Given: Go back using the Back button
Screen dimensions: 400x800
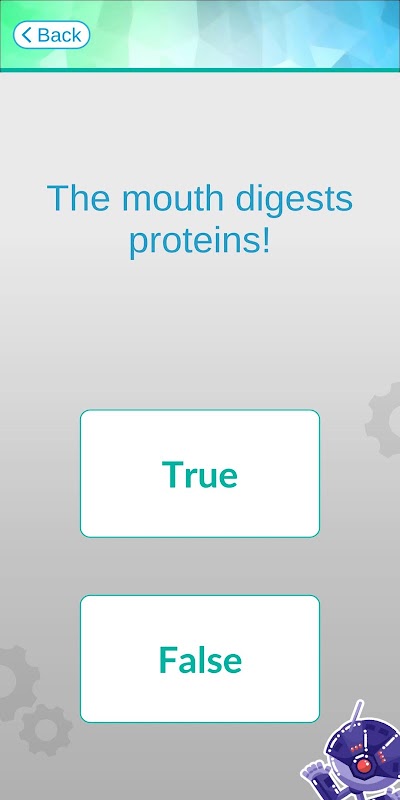Looking at the screenshot, I should (x=52, y=35).
